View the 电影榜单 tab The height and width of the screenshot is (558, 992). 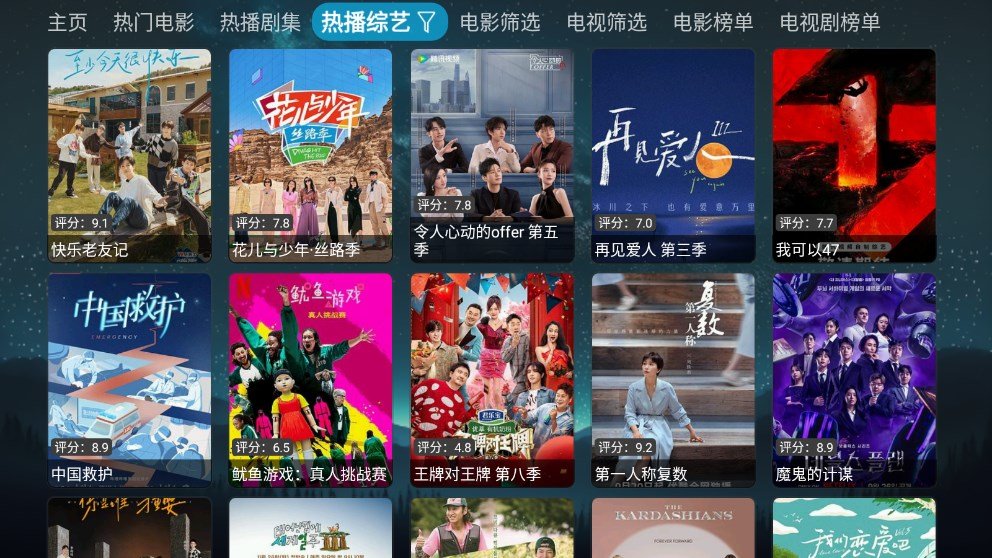point(713,22)
